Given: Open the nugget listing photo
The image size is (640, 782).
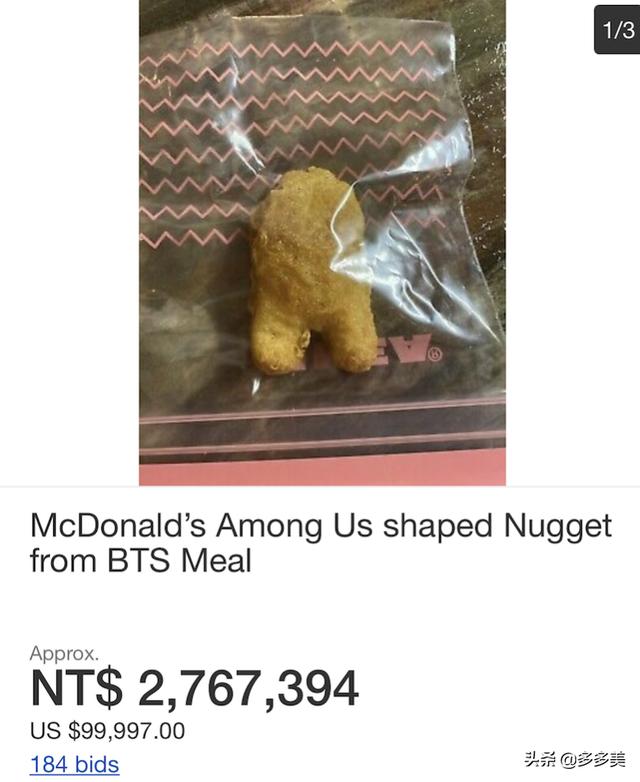Looking at the screenshot, I should [x=322, y=243].
